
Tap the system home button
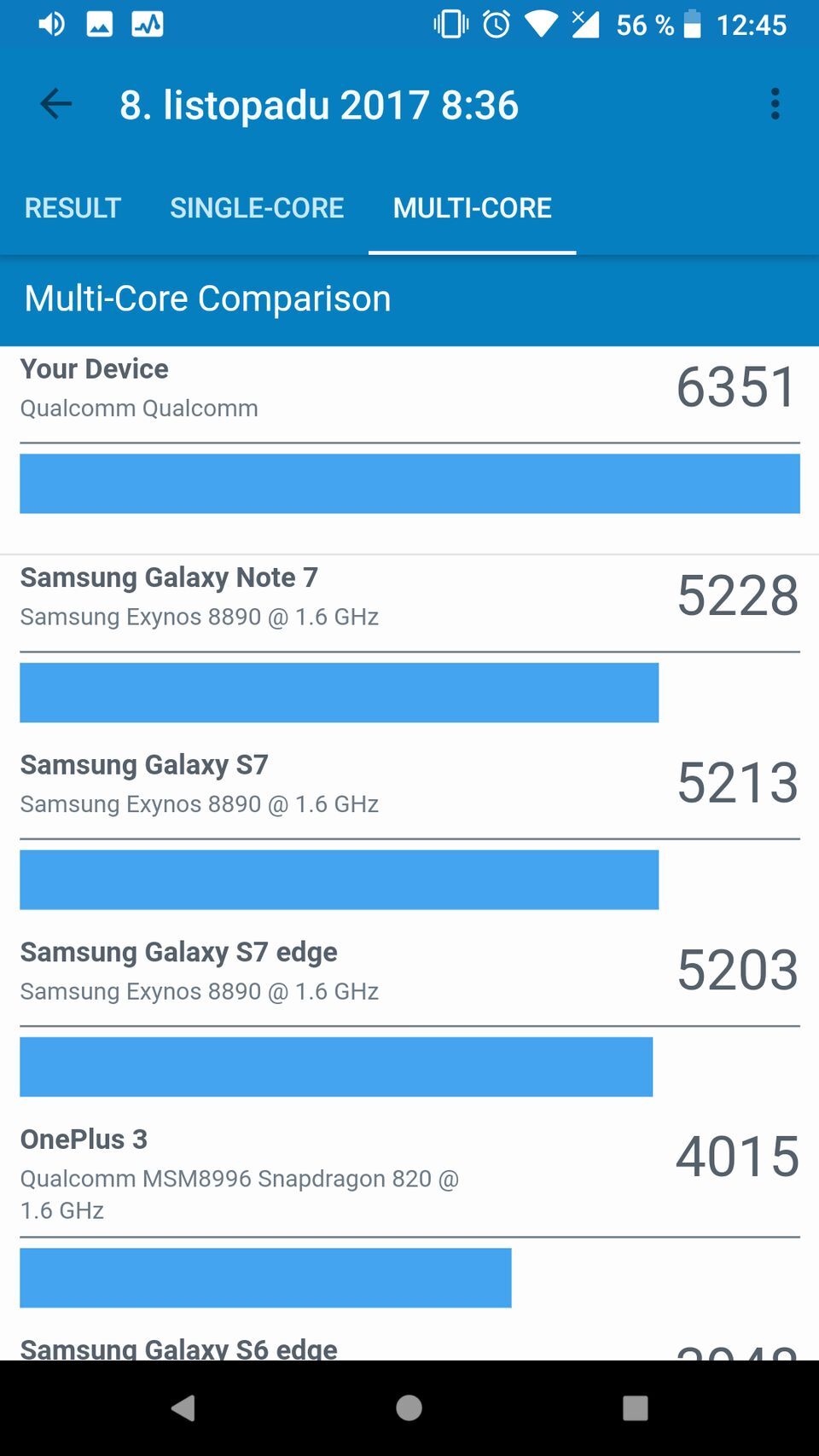click(409, 1407)
